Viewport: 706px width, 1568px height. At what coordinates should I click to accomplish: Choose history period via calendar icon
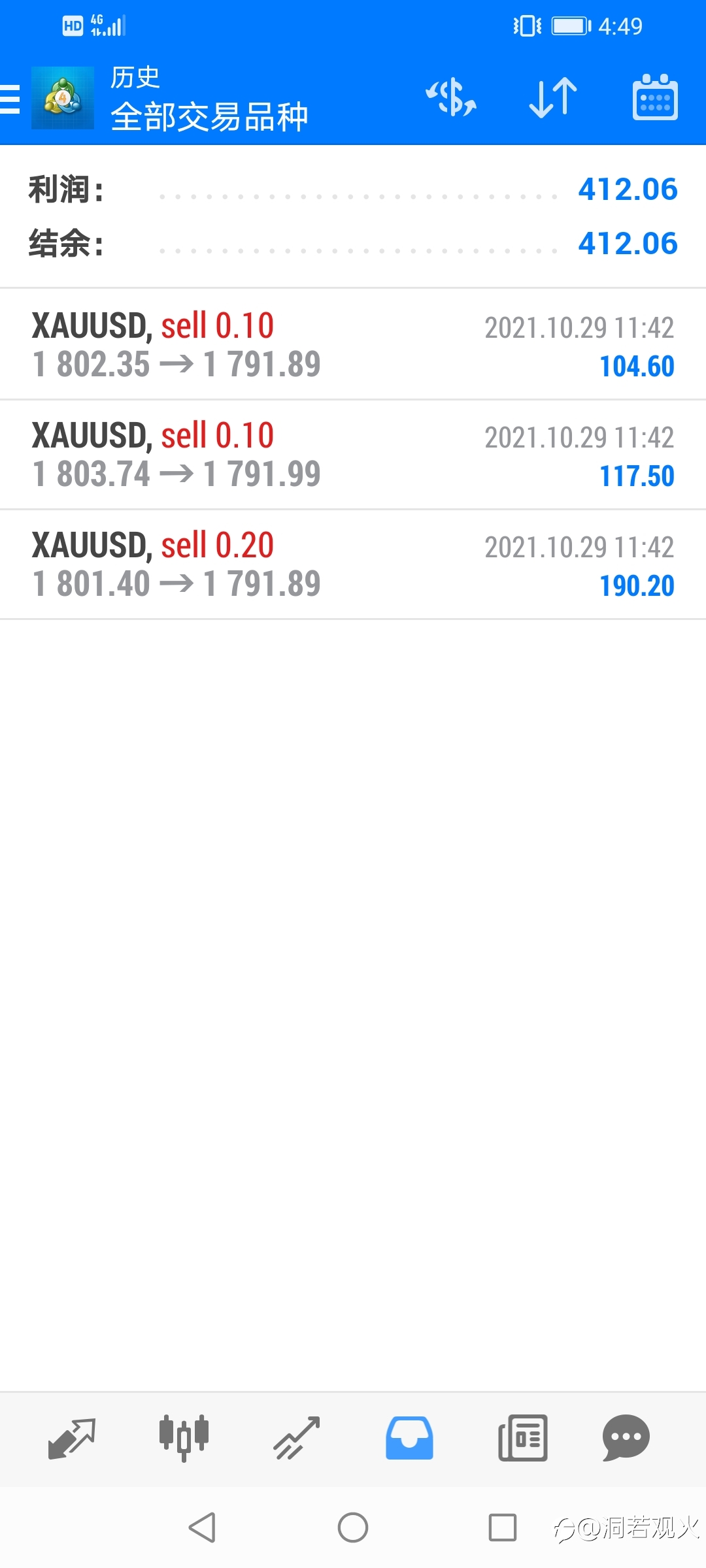(x=655, y=98)
